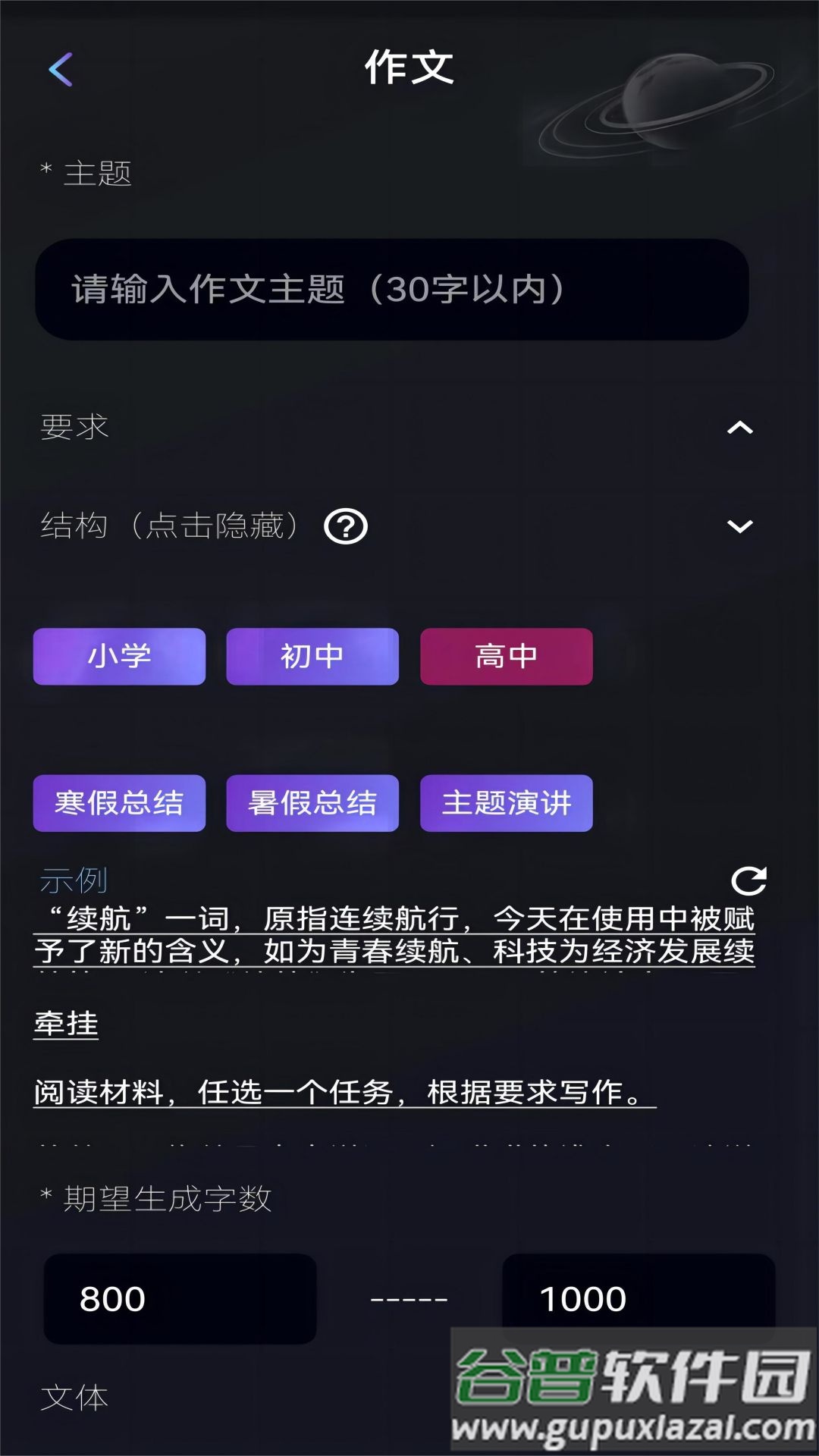Image resolution: width=819 pixels, height=1456 pixels.
Task: Pick the 寒假总结 template
Action: [119, 803]
